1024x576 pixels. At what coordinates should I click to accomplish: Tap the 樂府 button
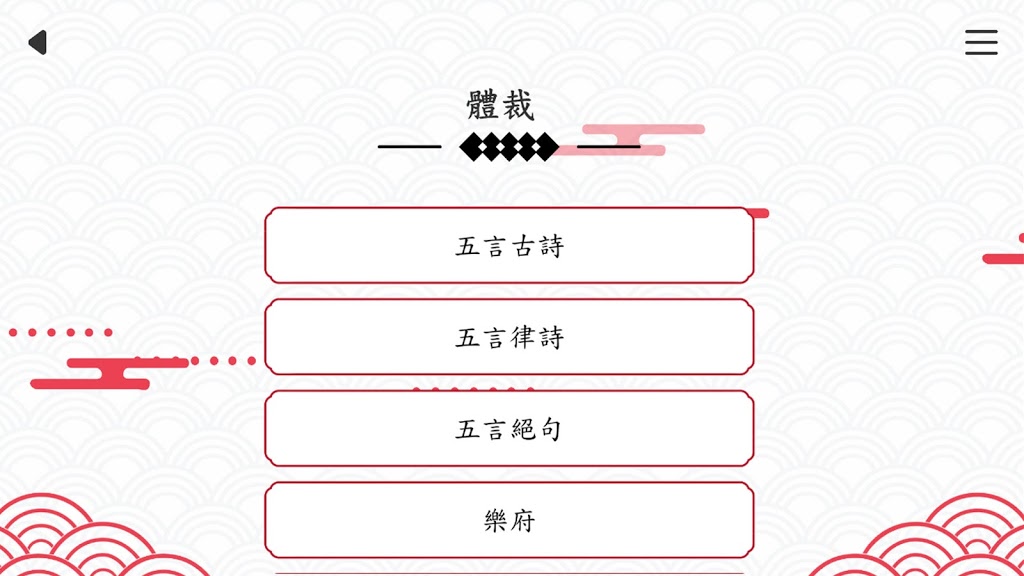pyautogui.click(x=509, y=520)
